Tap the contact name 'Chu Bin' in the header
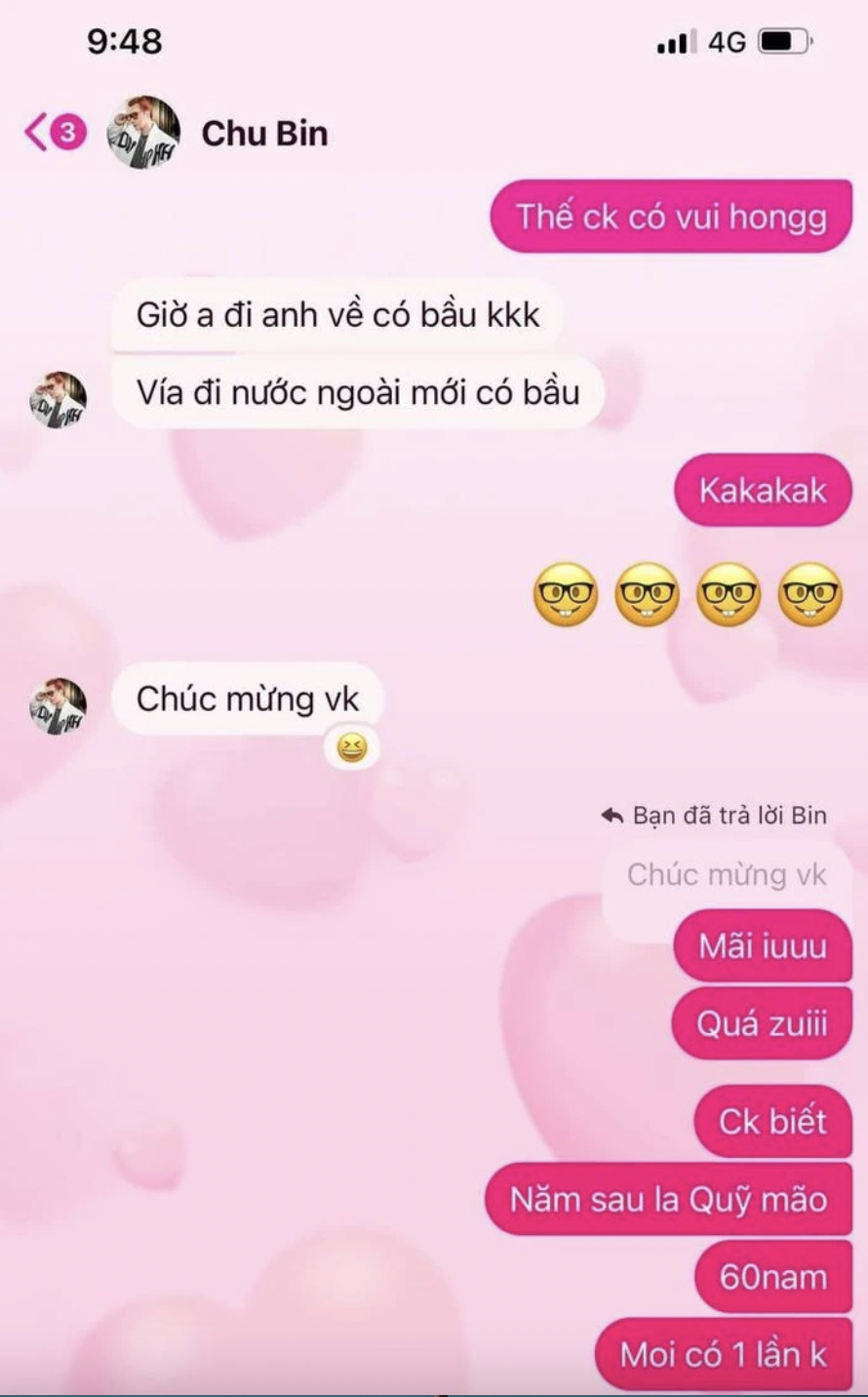 (x=263, y=133)
